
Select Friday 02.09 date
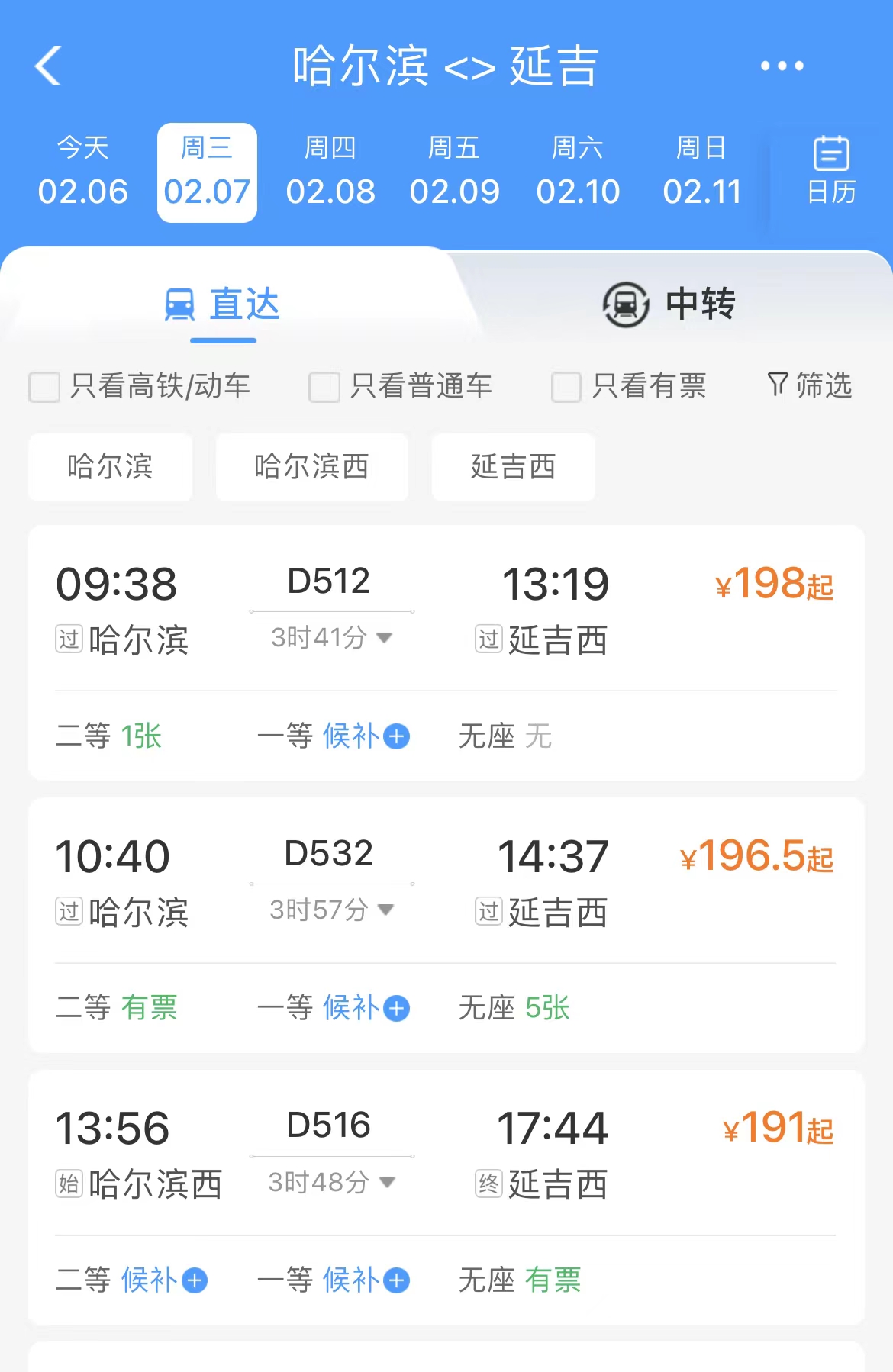point(454,172)
